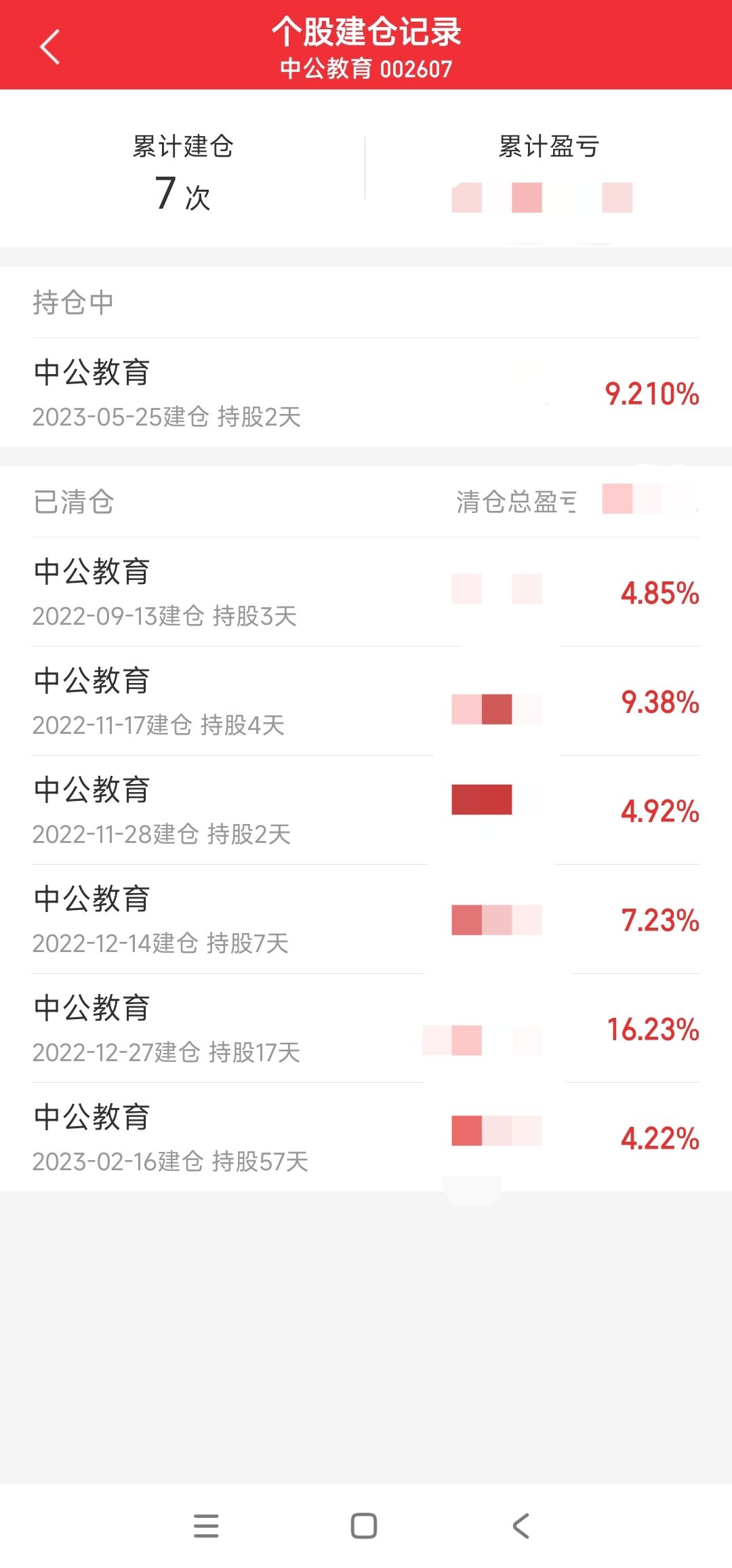Open the 2022-11-28 record with 4.92% gain
Screen dimensions: 732x1568
[x=366, y=810]
